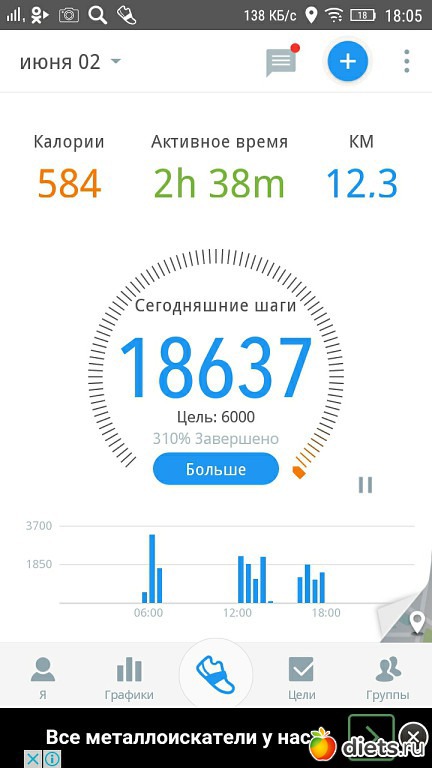Switch to the Графики tab
The height and width of the screenshot is (768, 432).
pos(129,678)
